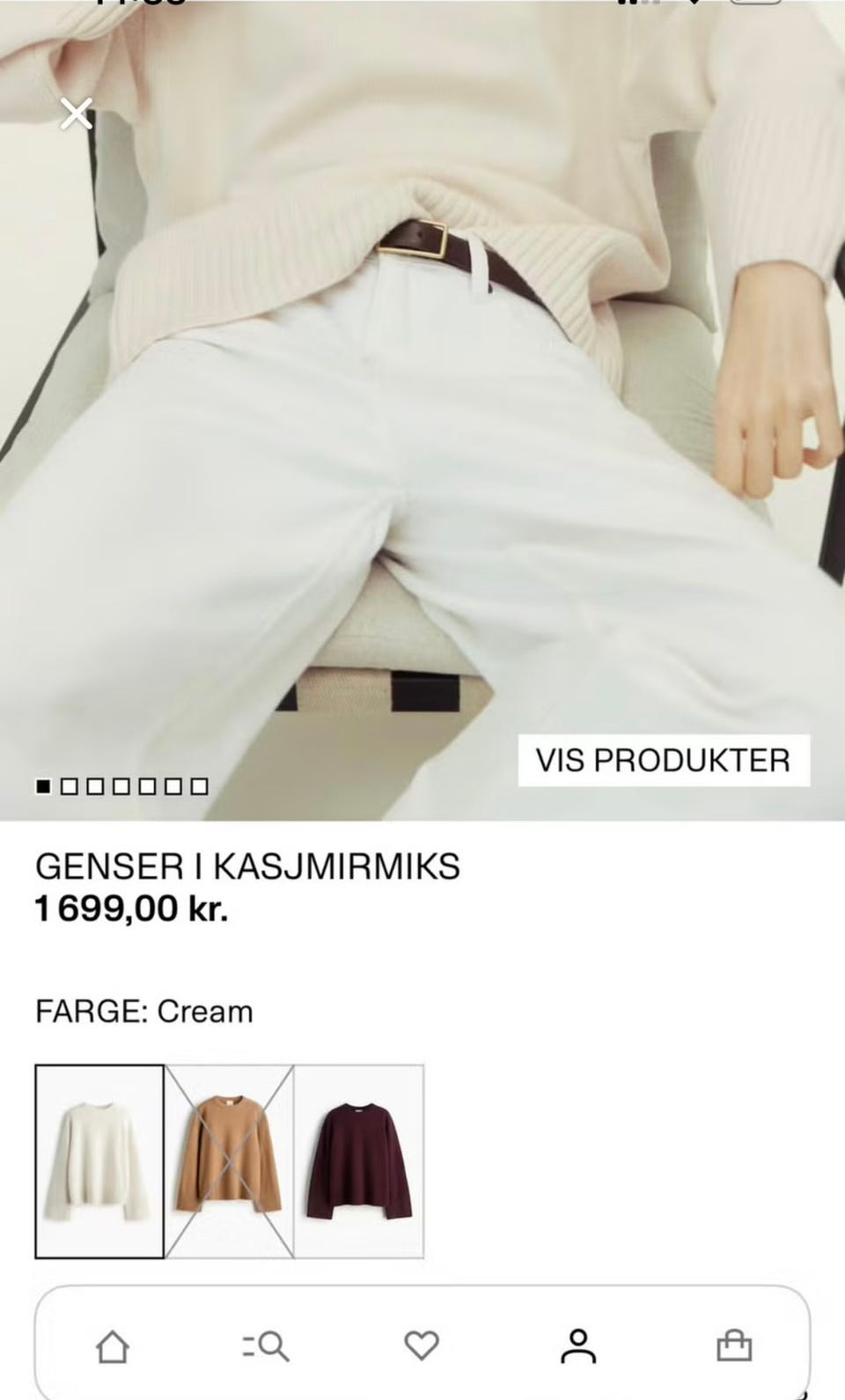Go to the home tab
Viewport: 845px width, 1400px height.
[113, 1346]
